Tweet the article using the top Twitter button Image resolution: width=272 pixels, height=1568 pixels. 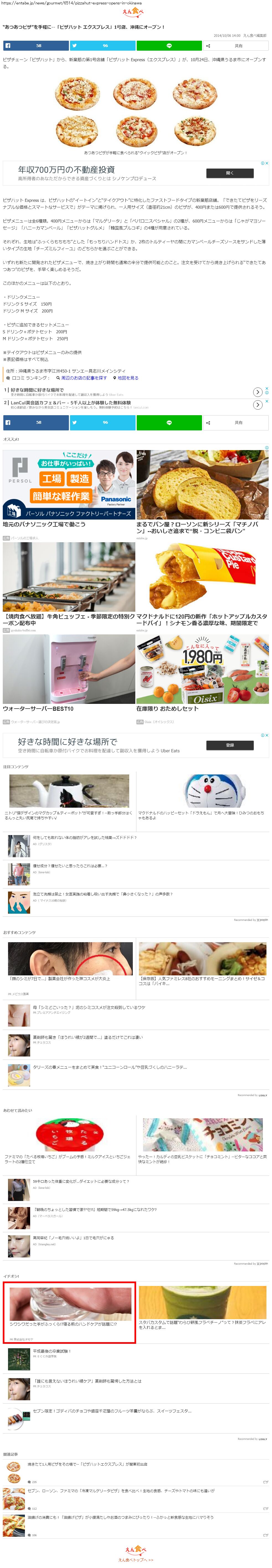[102, 46]
